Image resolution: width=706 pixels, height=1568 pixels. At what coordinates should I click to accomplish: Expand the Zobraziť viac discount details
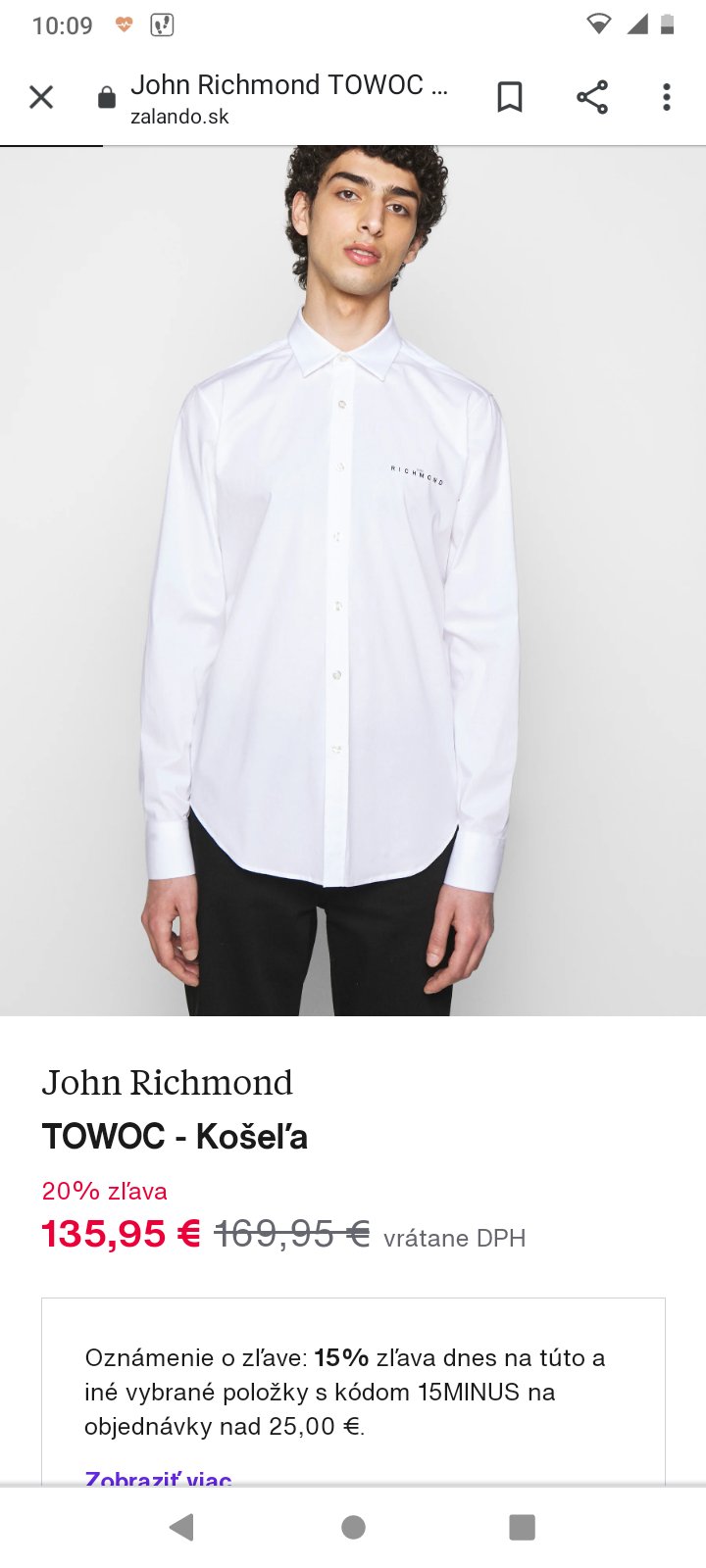[x=158, y=1478]
